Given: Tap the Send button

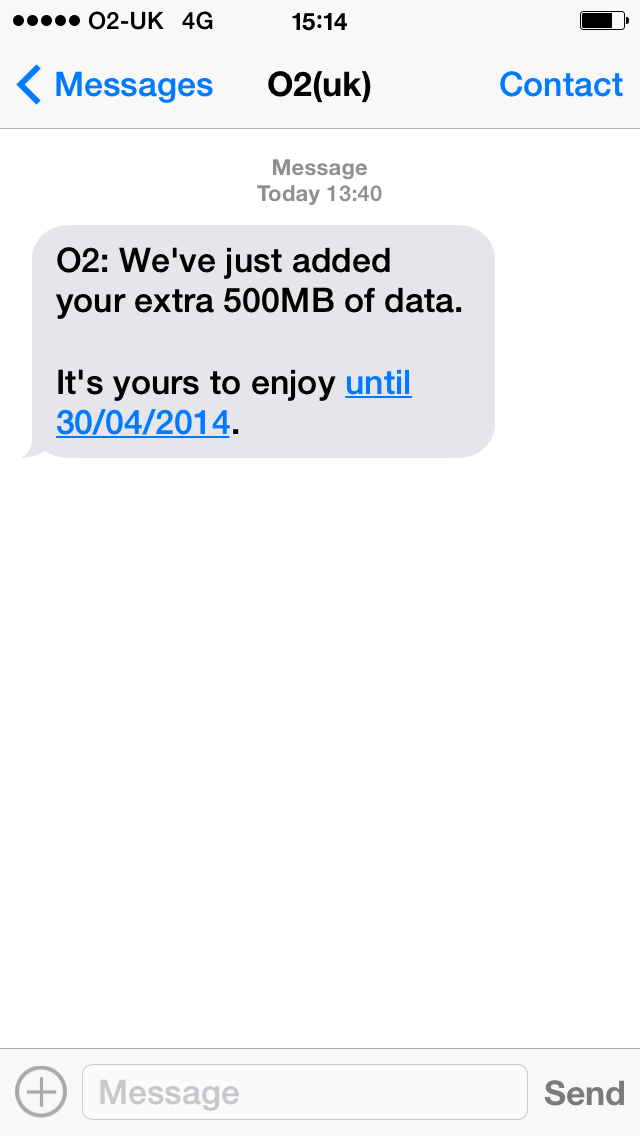Looking at the screenshot, I should [x=584, y=1093].
